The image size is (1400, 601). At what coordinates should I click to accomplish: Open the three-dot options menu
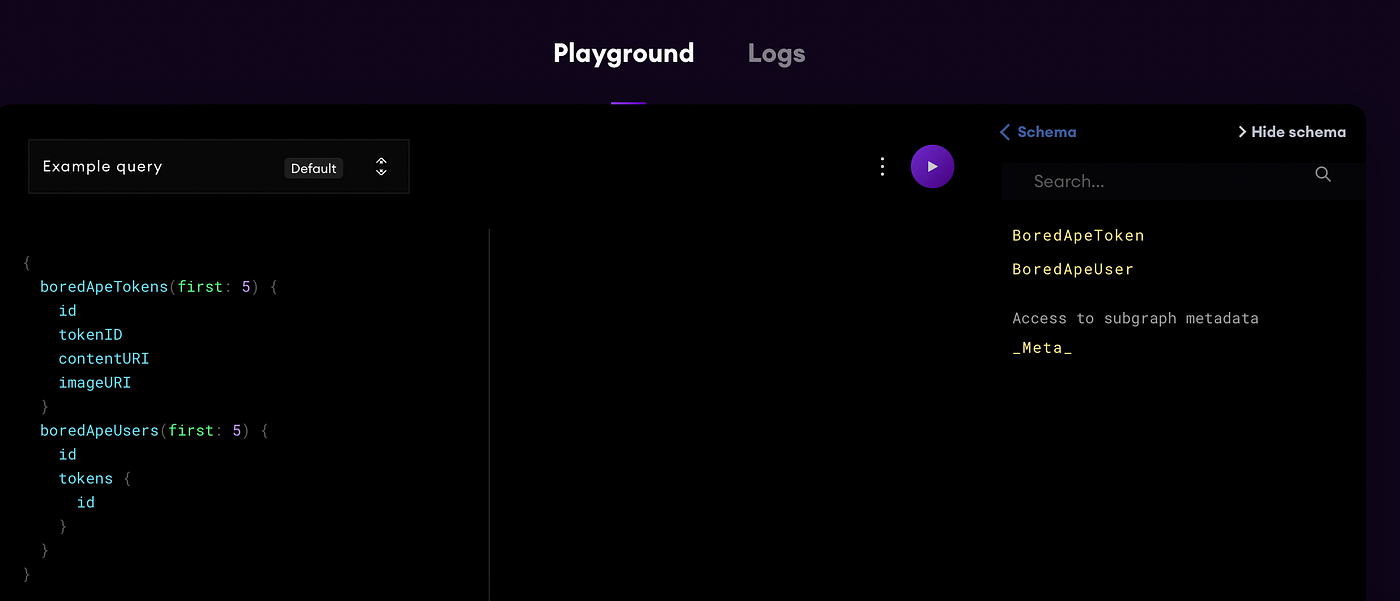click(x=882, y=167)
